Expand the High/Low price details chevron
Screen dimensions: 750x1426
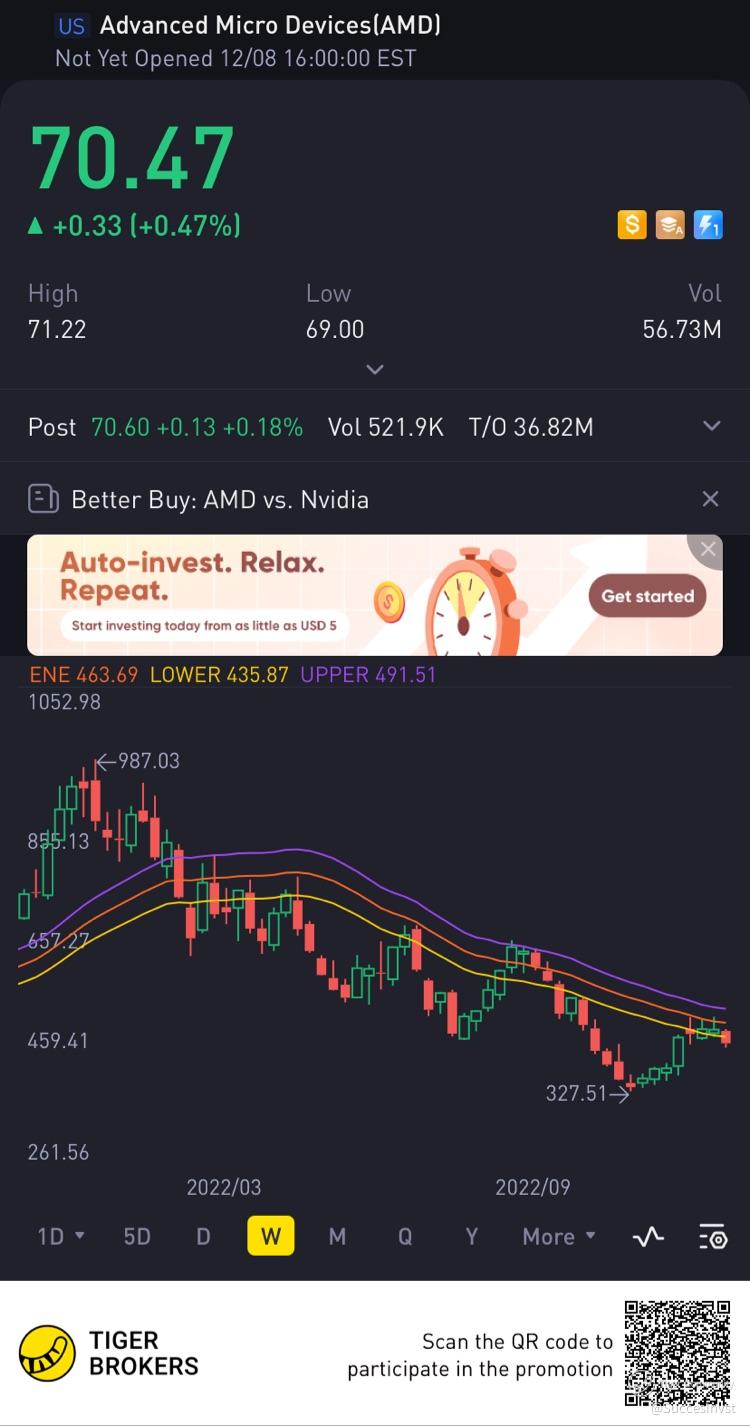[375, 369]
